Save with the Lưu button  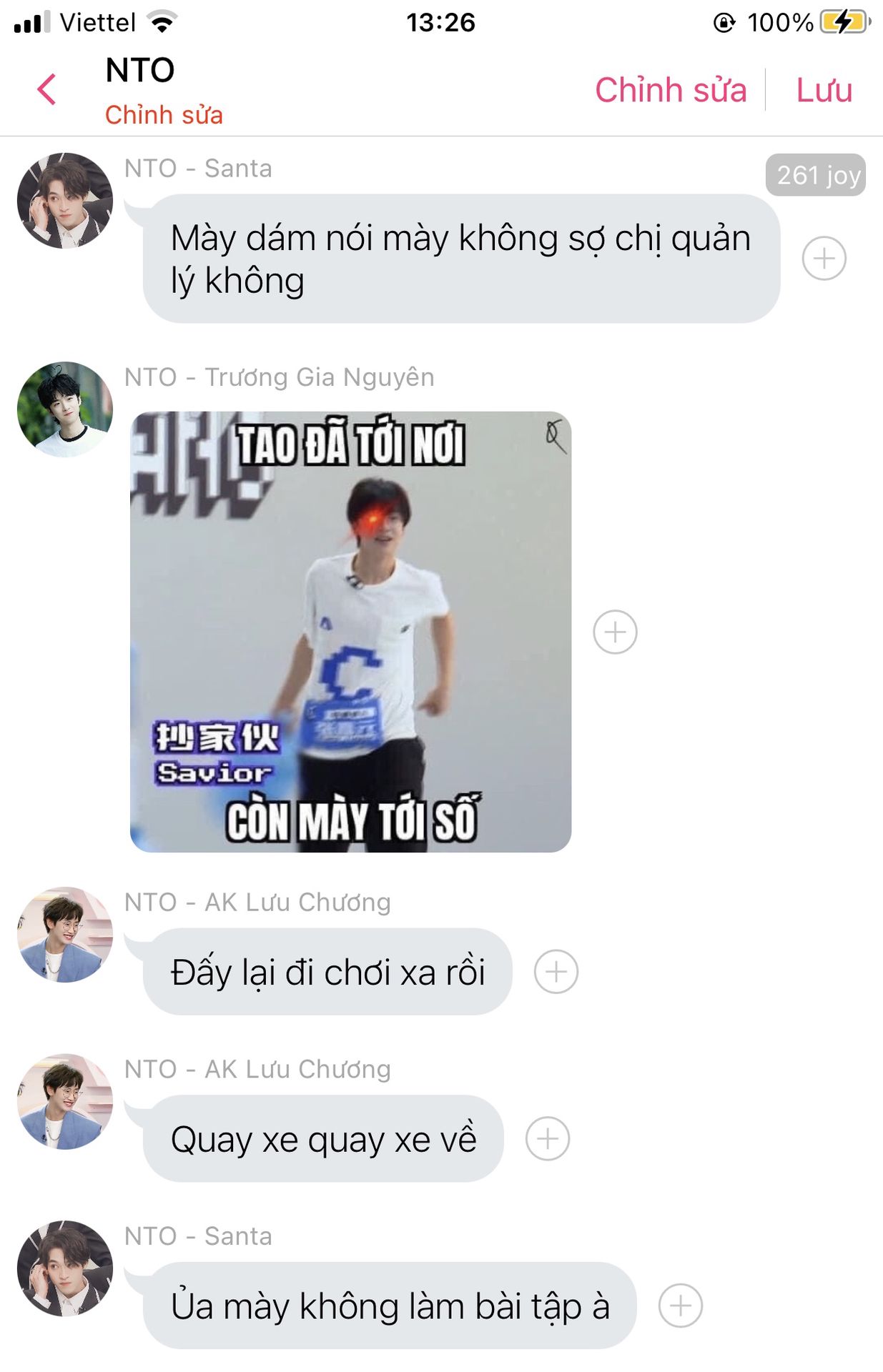(824, 90)
